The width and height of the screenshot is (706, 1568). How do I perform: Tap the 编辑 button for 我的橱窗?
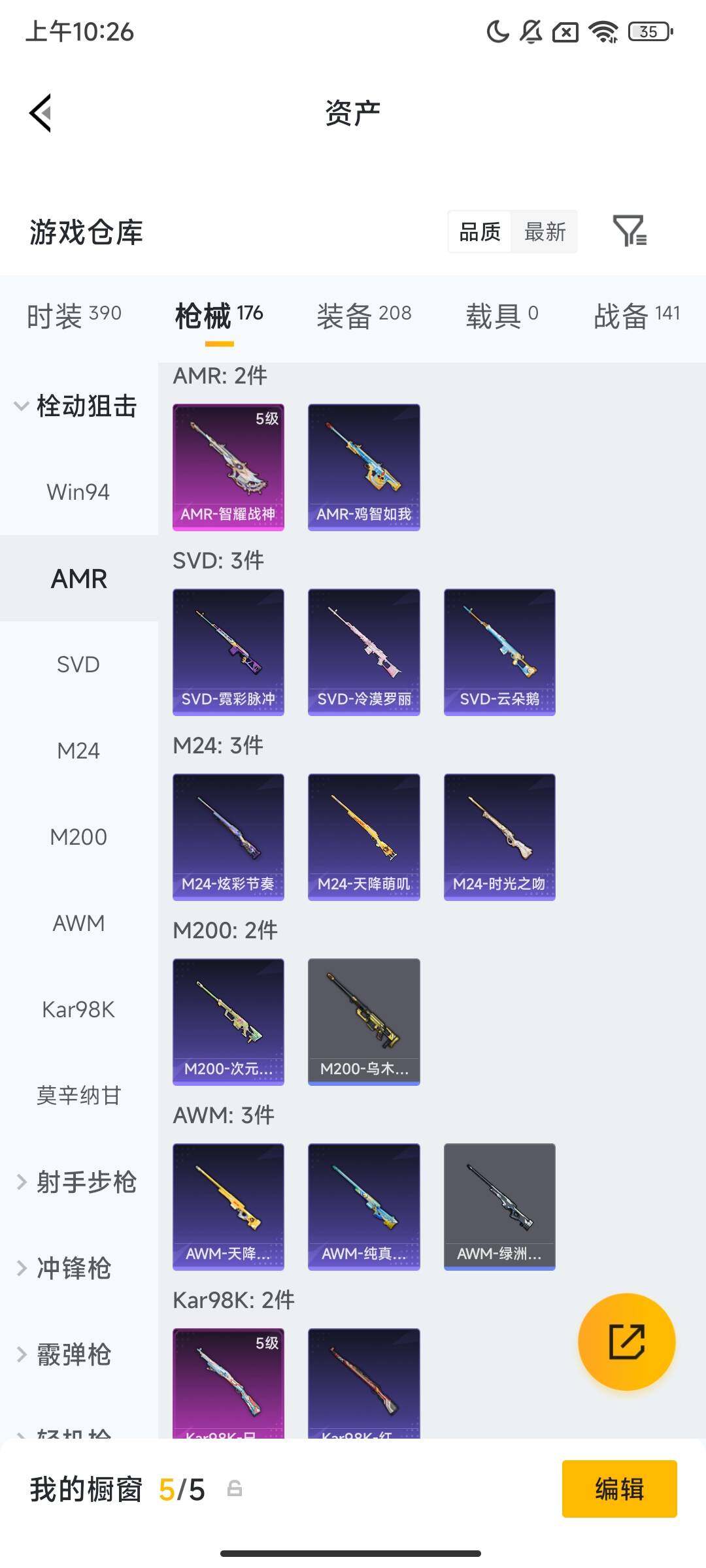pos(619,1489)
